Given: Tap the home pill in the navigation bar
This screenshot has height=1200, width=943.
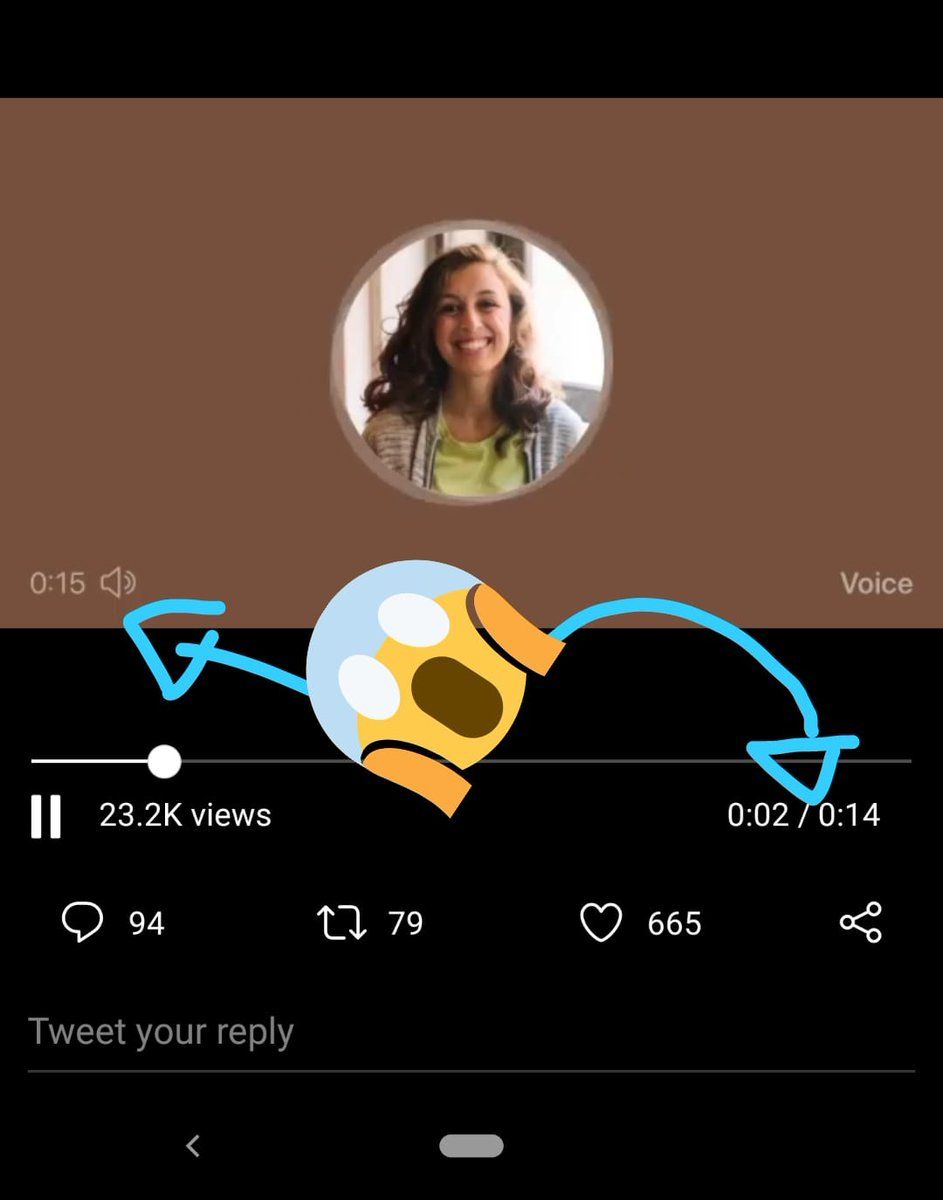Looking at the screenshot, I should pyautogui.click(x=471, y=1146).
